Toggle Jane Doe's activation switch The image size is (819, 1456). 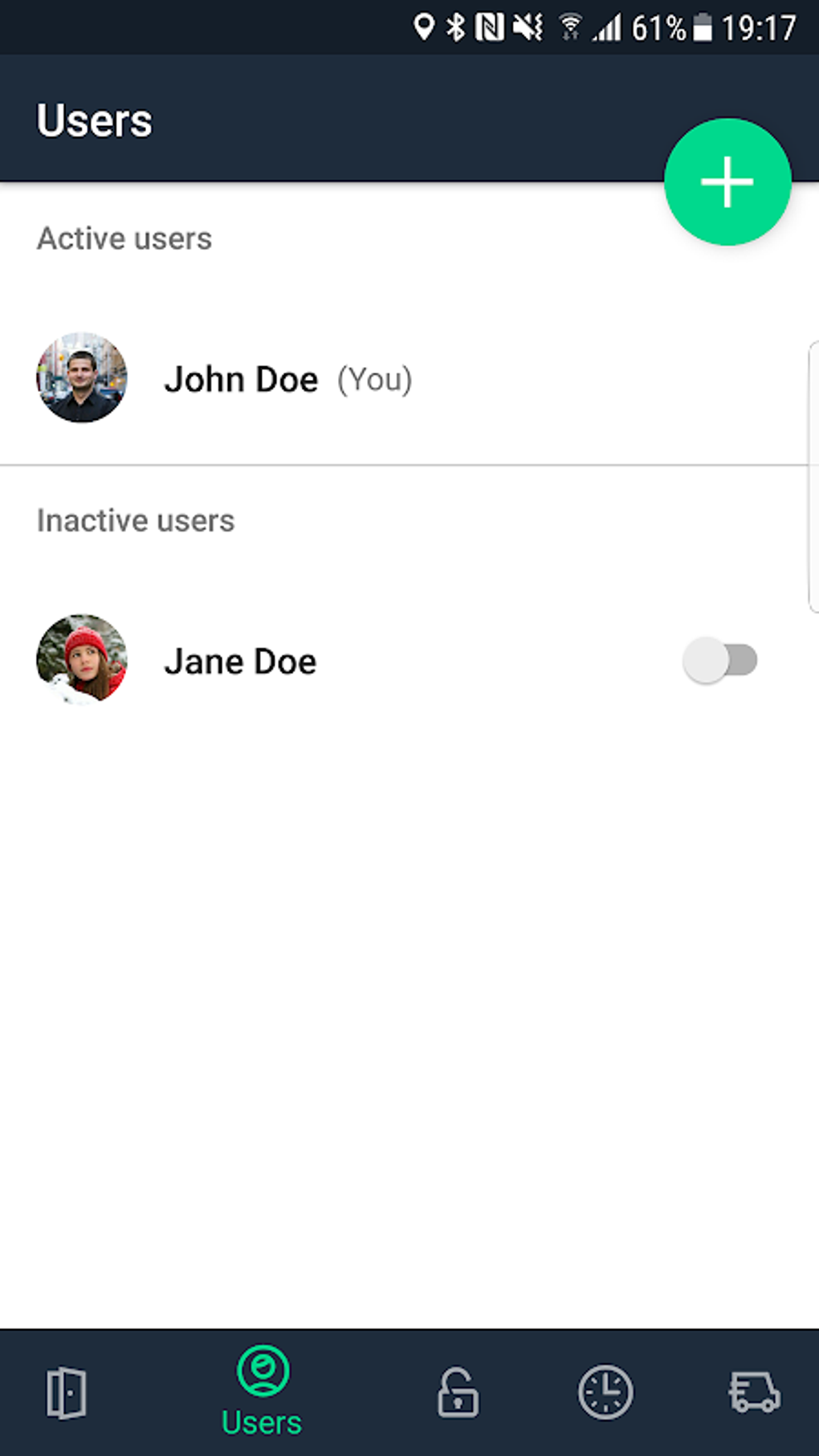[x=720, y=661]
